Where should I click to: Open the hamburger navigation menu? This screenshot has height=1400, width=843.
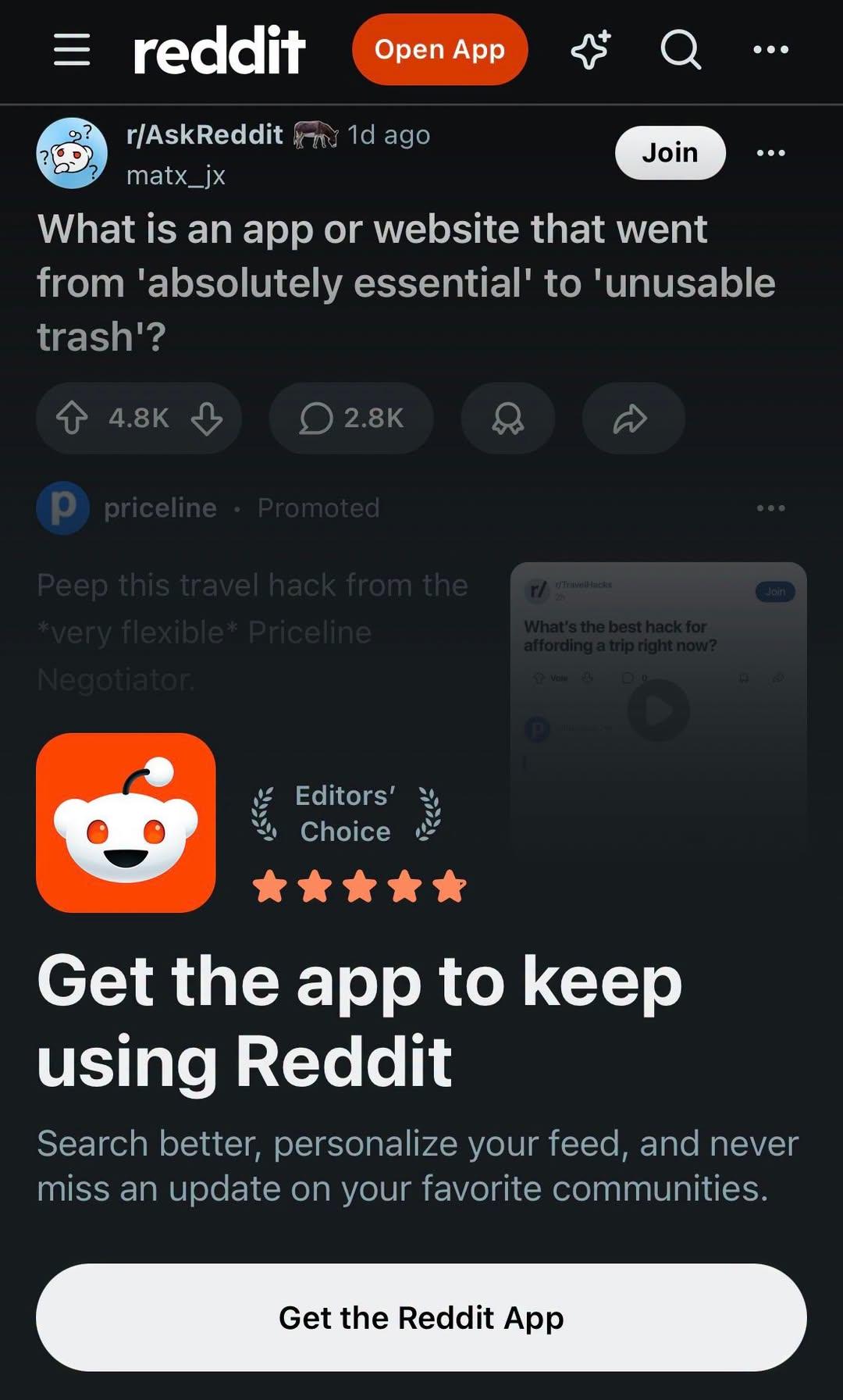pyautogui.click(x=72, y=49)
